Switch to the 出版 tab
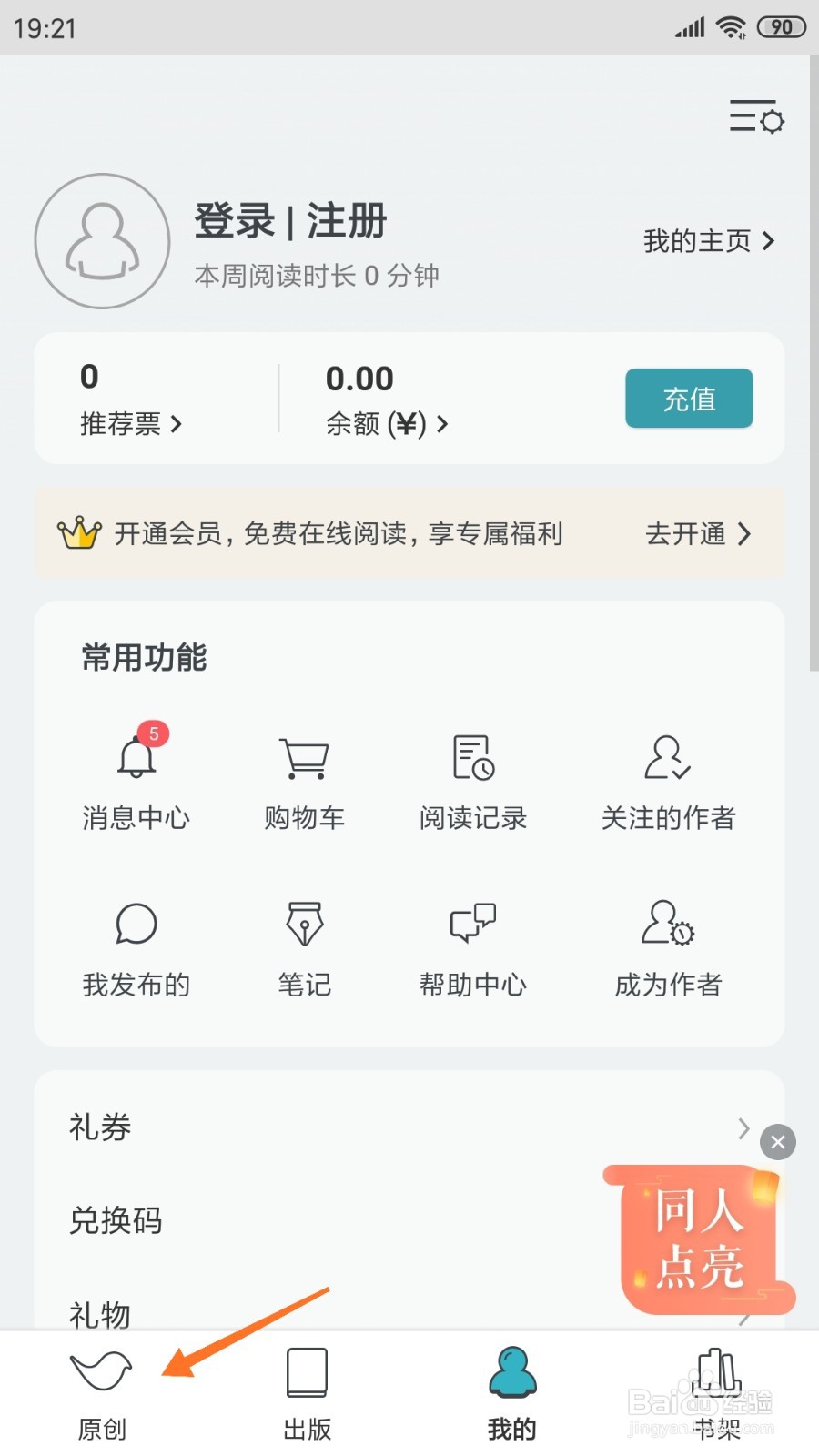This screenshot has height=1456, width=819. click(307, 1393)
